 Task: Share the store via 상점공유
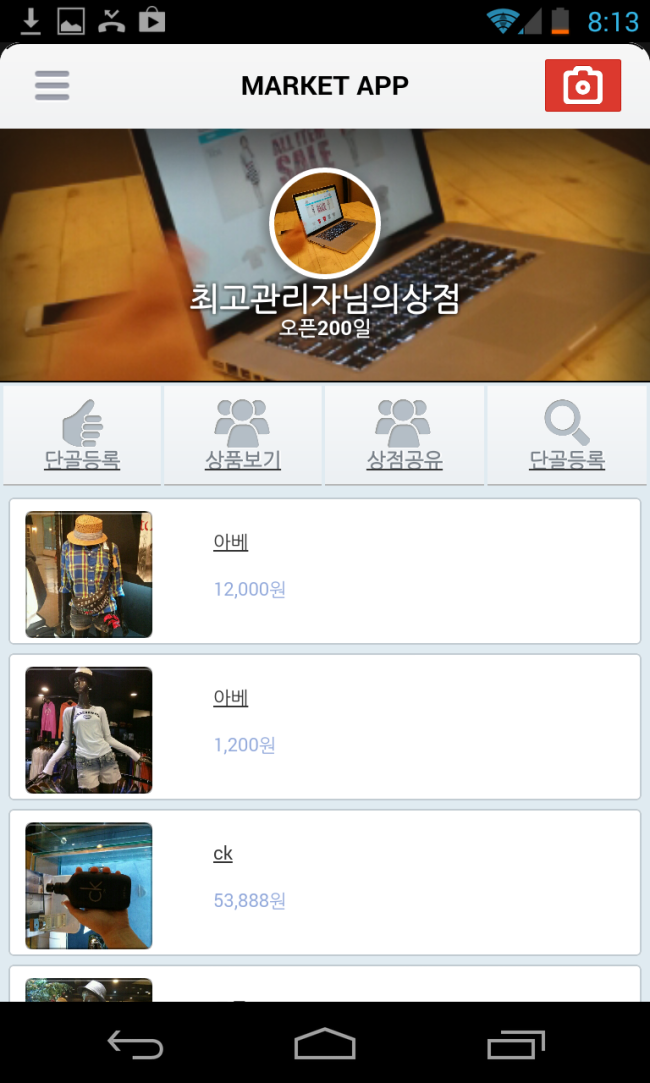coord(404,435)
